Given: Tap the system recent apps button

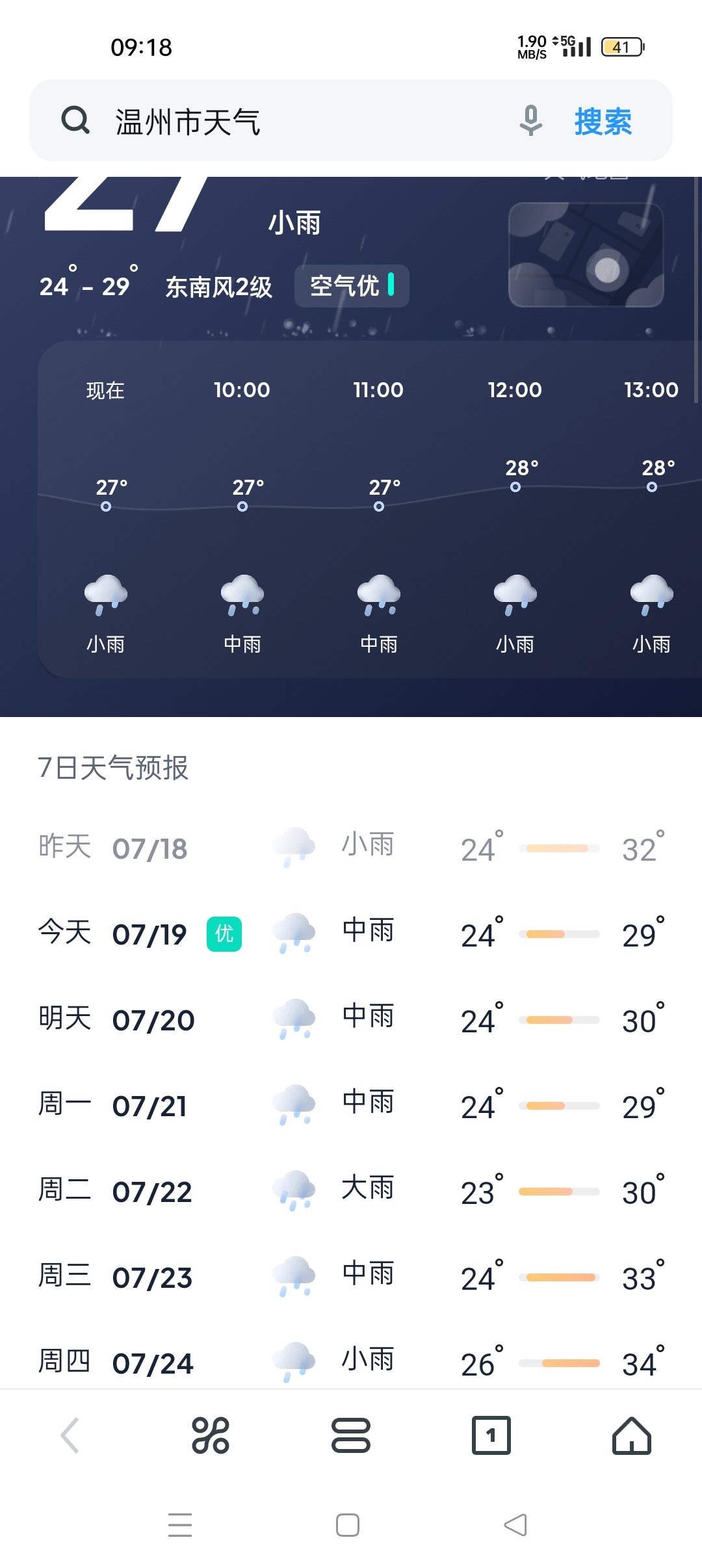Looking at the screenshot, I should tap(180, 1524).
